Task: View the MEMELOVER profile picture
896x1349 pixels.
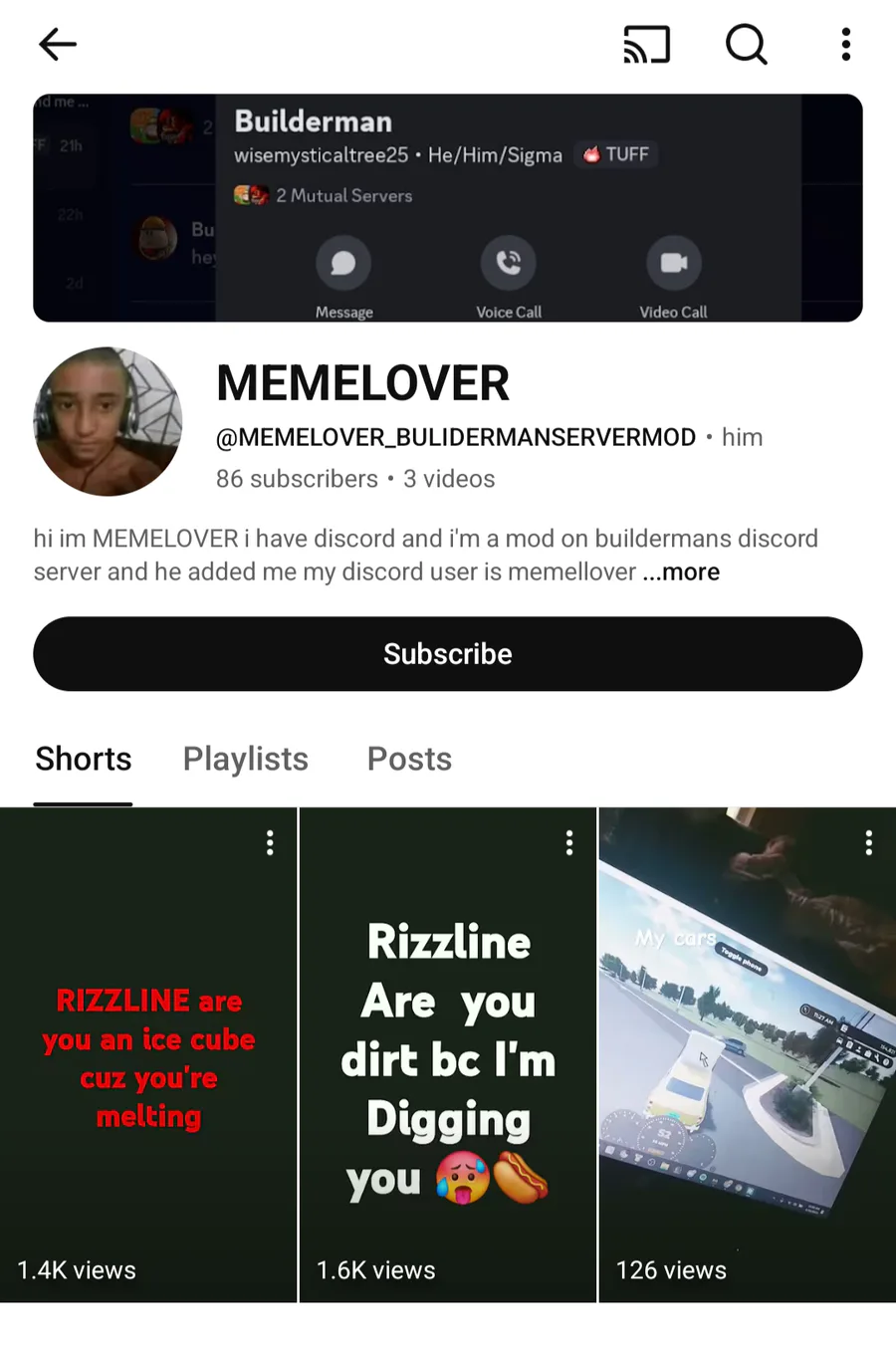Action: point(108,421)
